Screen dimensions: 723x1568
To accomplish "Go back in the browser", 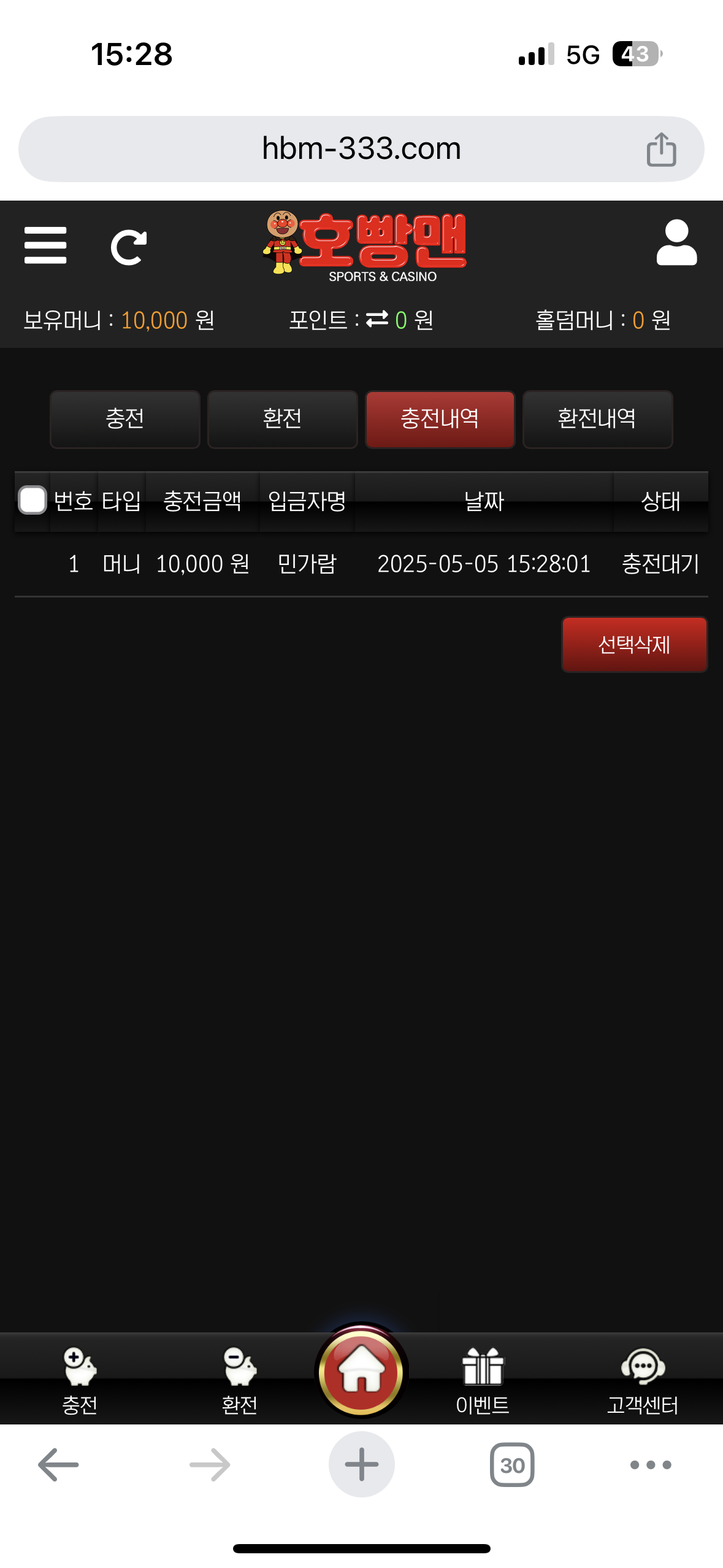I will pos(58,1465).
